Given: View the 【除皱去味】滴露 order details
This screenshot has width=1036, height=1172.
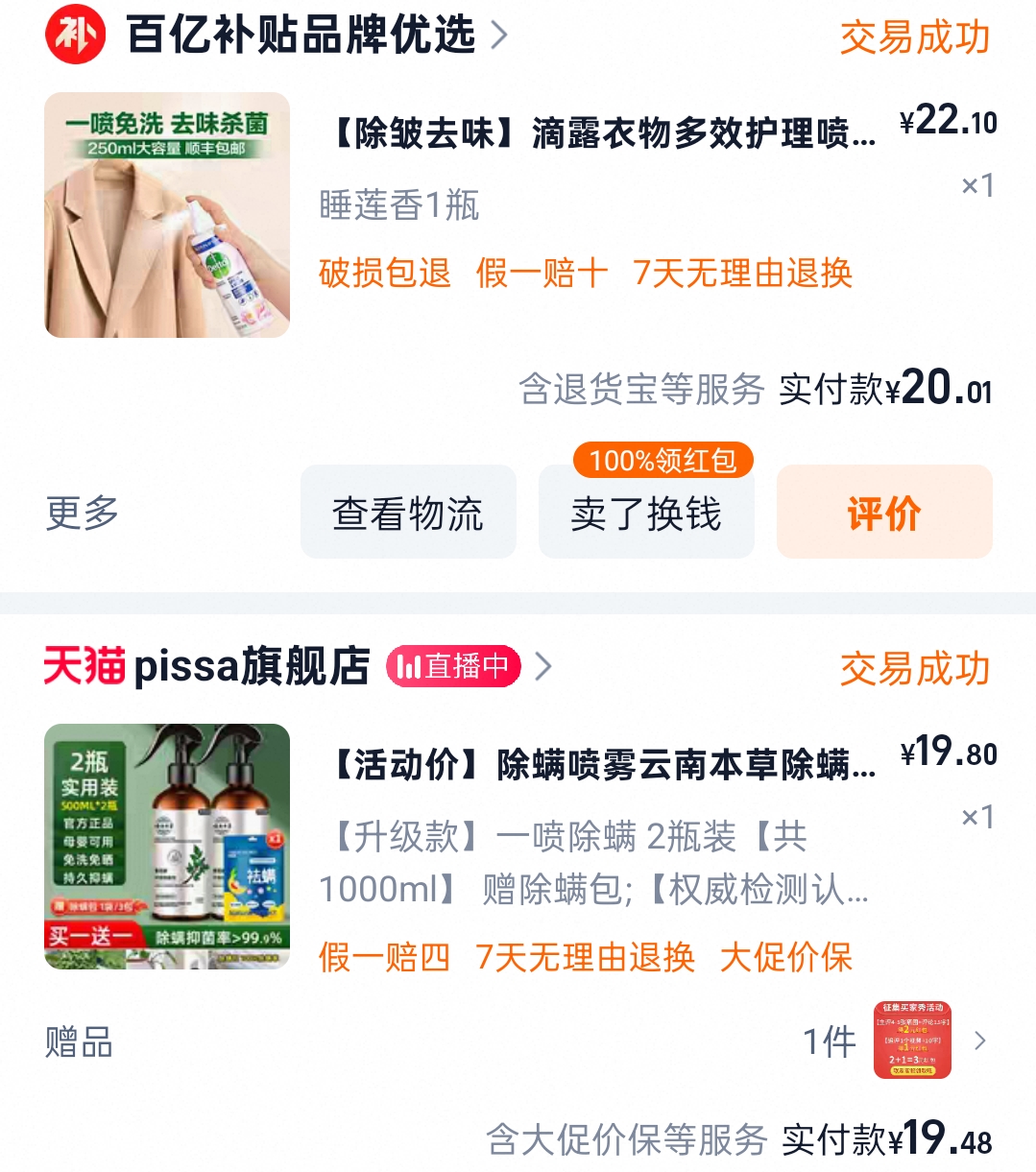Looking at the screenshot, I should pyautogui.click(x=601, y=133).
